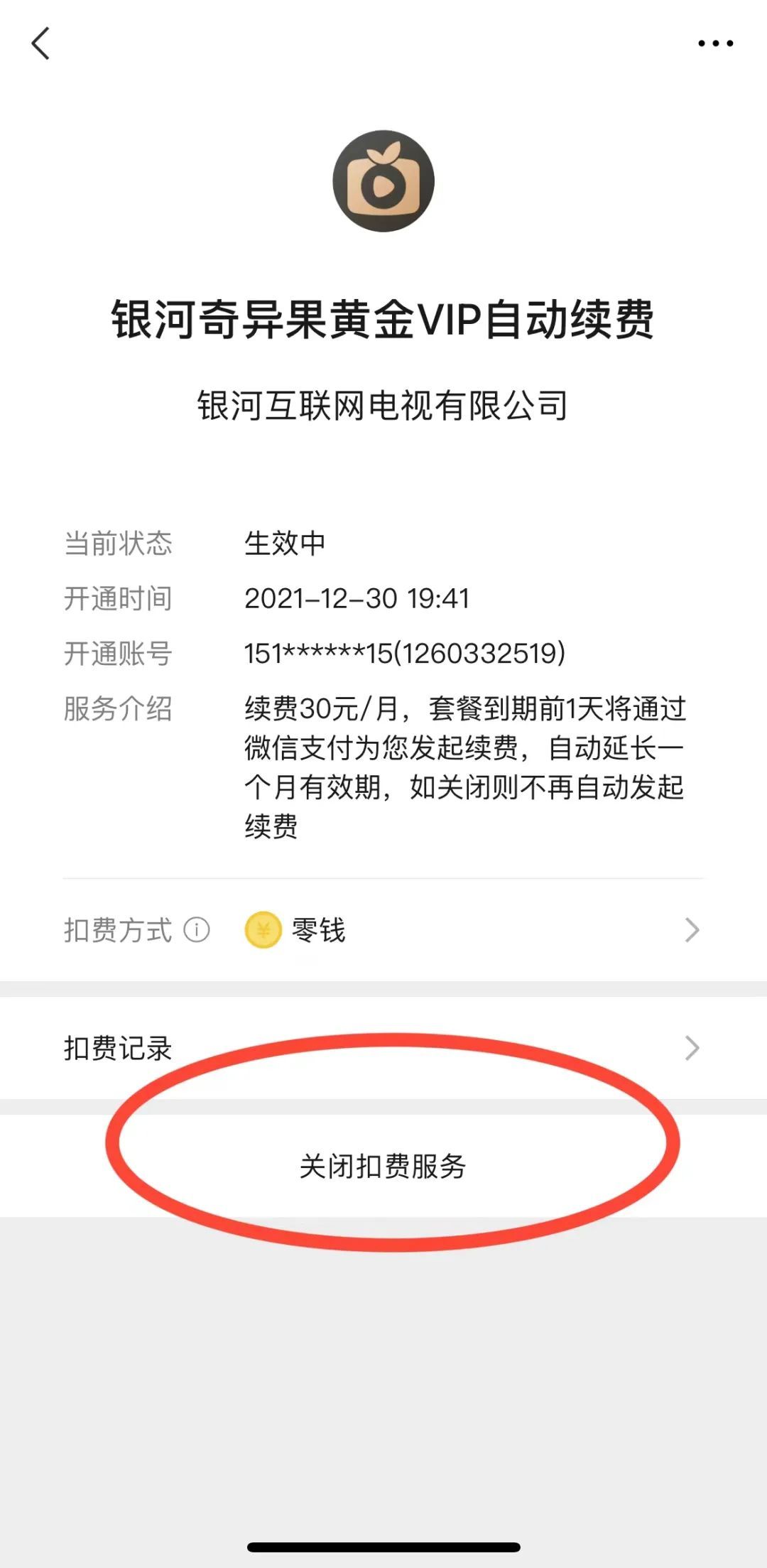Open payment method details via right chevron
This screenshot has height=1568, width=767.
coord(690,929)
